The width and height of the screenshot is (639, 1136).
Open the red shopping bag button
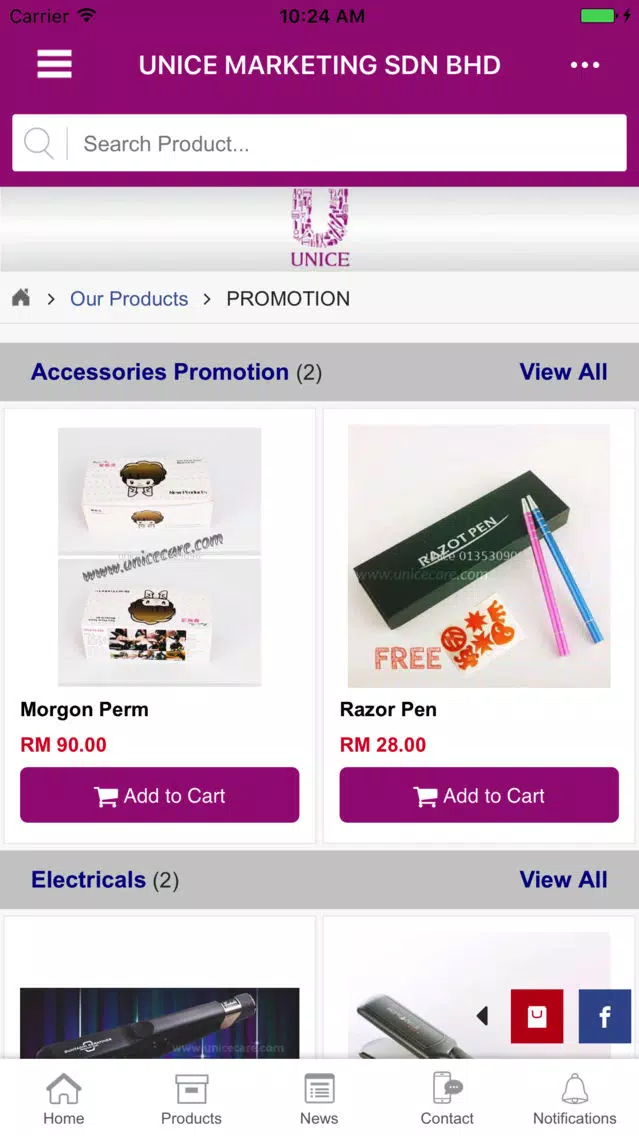pos(537,1016)
